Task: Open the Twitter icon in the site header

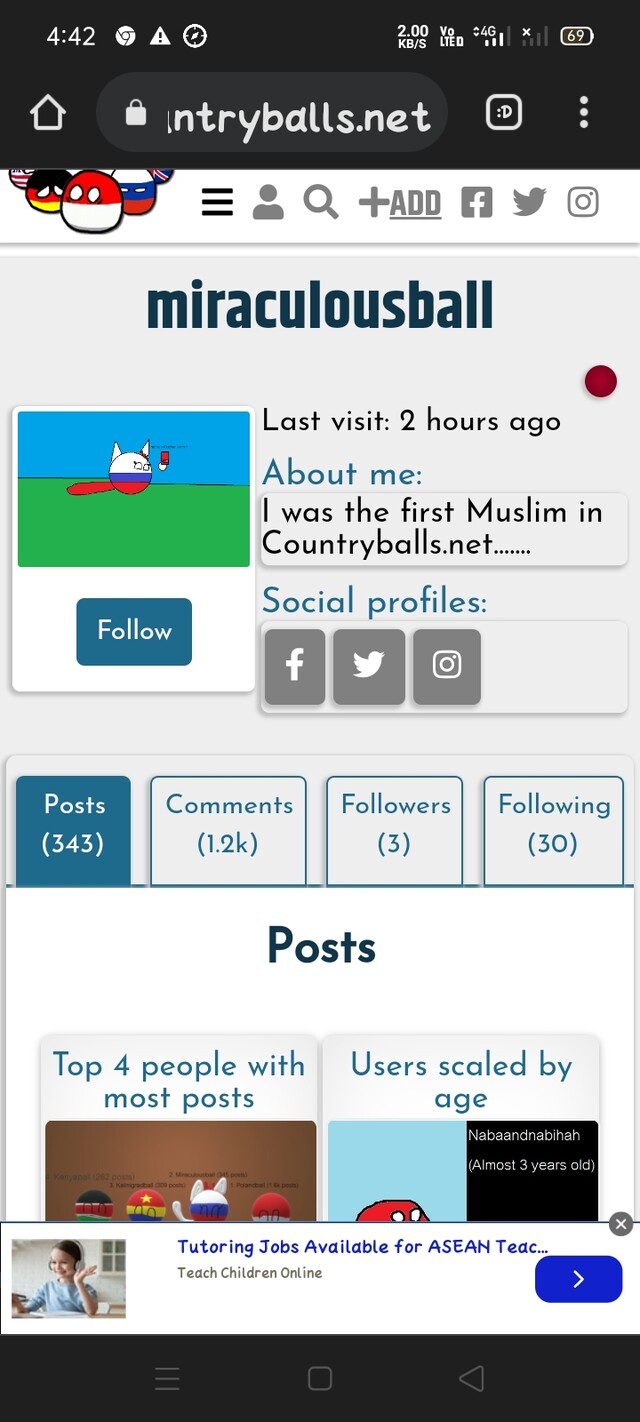Action: [530, 202]
